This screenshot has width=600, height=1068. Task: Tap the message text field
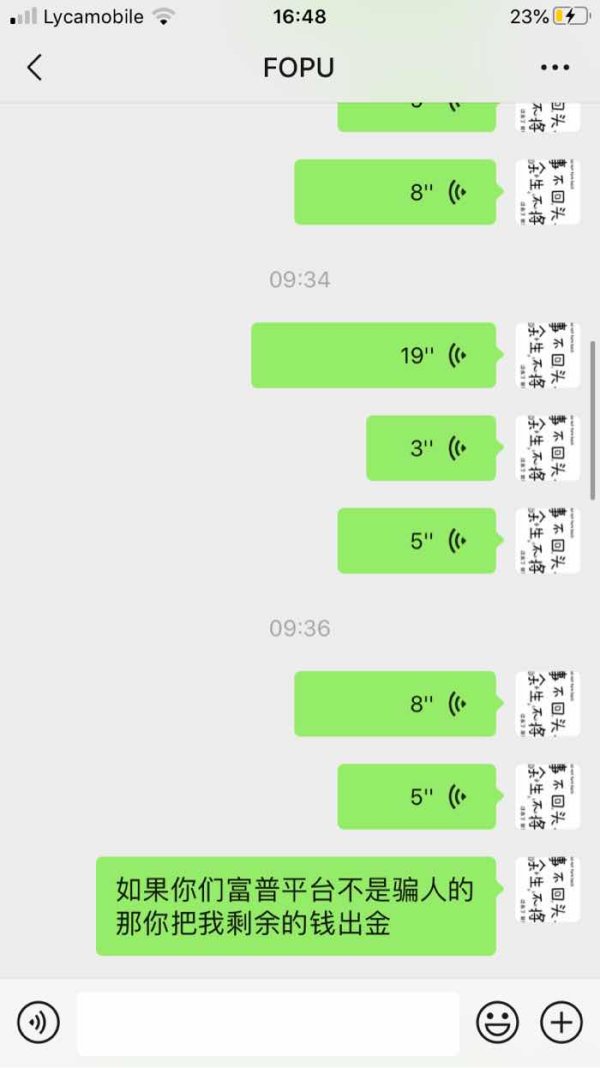pyautogui.click(x=268, y=1023)
